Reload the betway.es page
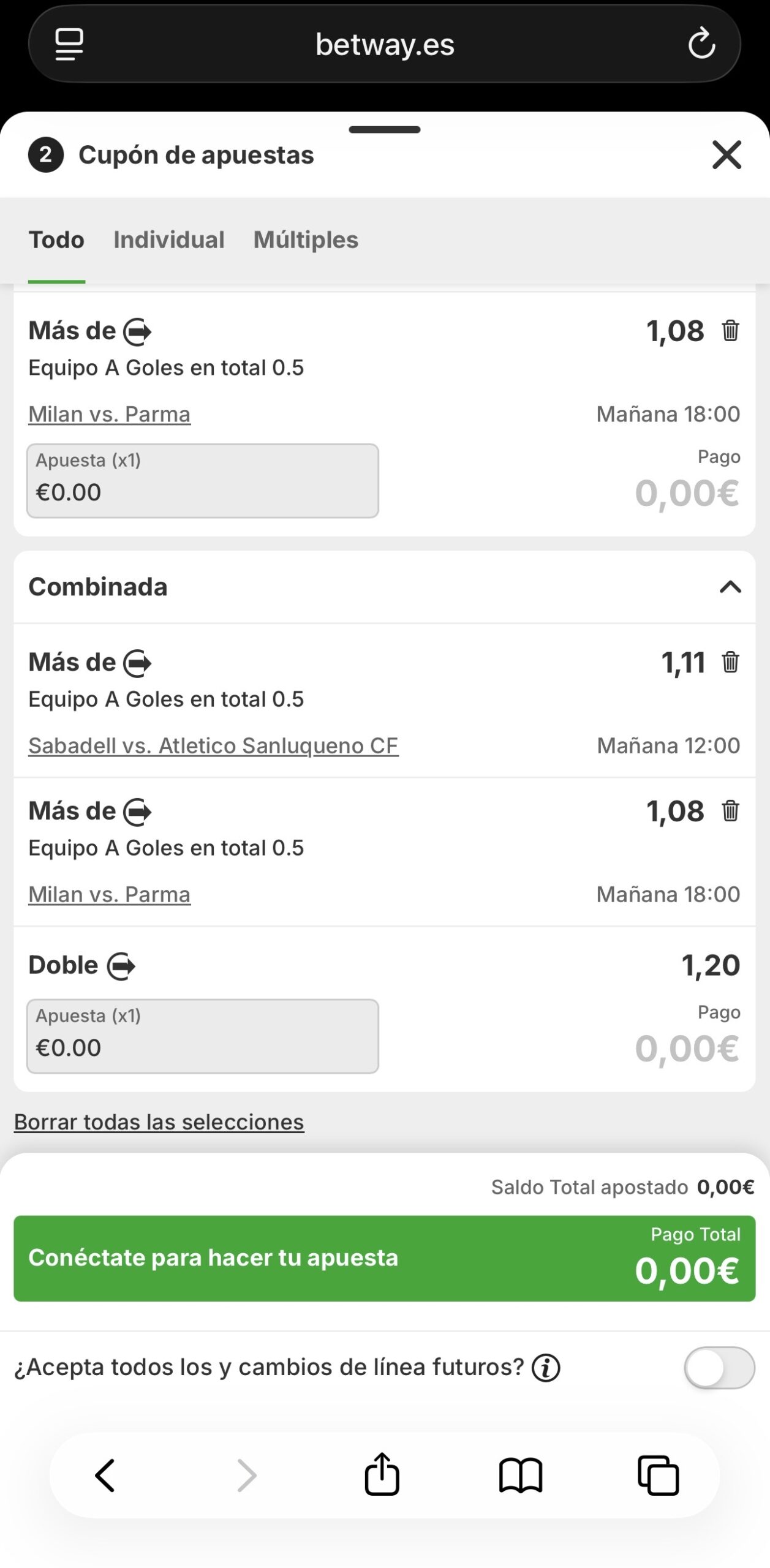This screenshot has width=770, height=1568. 701,44
